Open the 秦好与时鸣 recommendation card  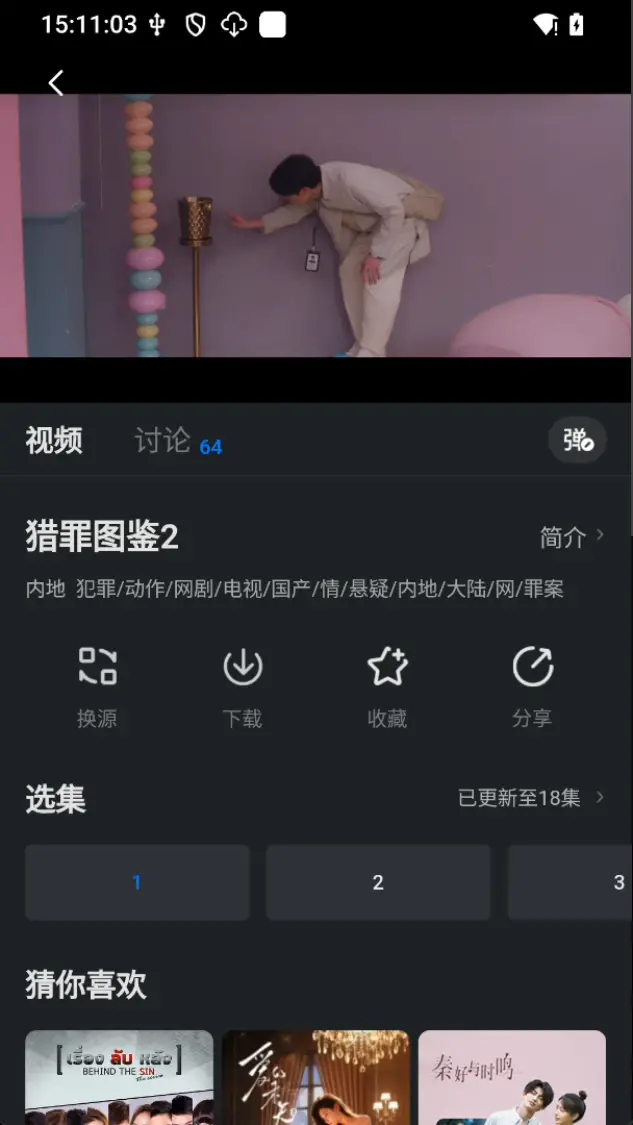pyautogui.click(x=512, y=1078)
